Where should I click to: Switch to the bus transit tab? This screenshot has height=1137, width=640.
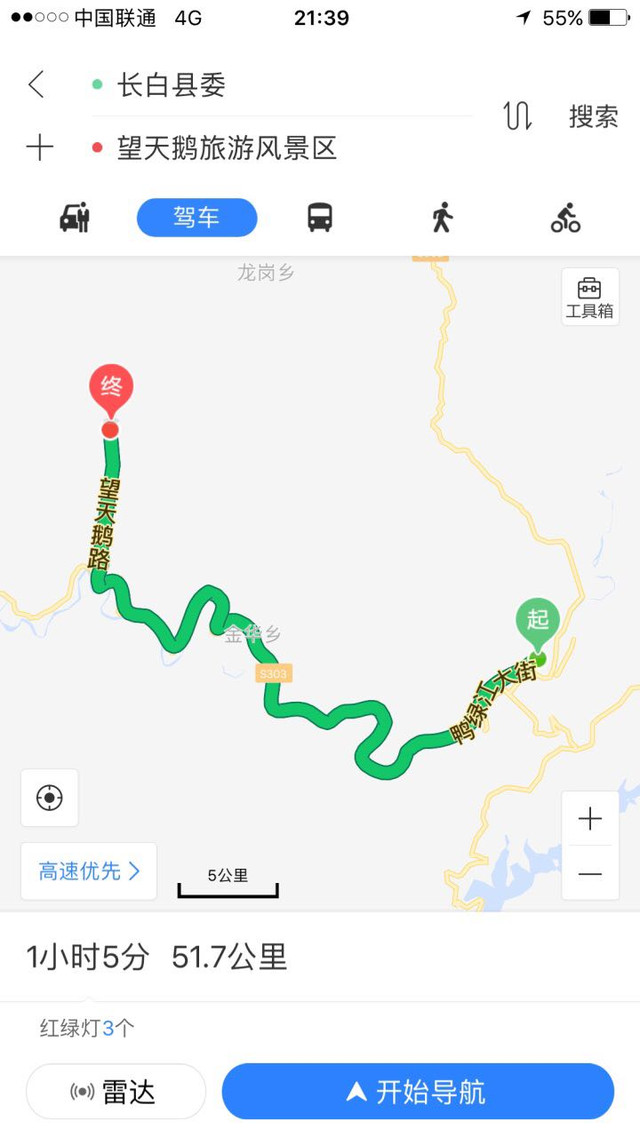coord(320,217)
